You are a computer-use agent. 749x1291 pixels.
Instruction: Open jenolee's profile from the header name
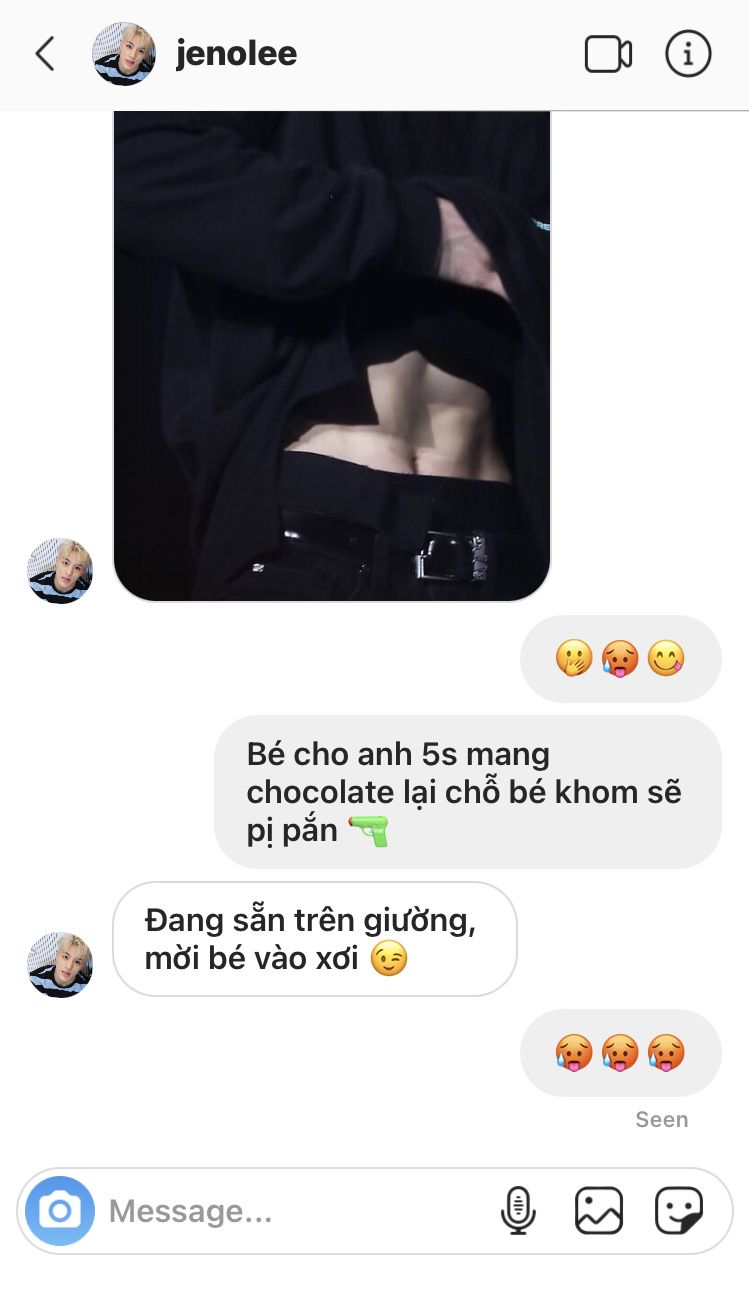click(236, 54)
